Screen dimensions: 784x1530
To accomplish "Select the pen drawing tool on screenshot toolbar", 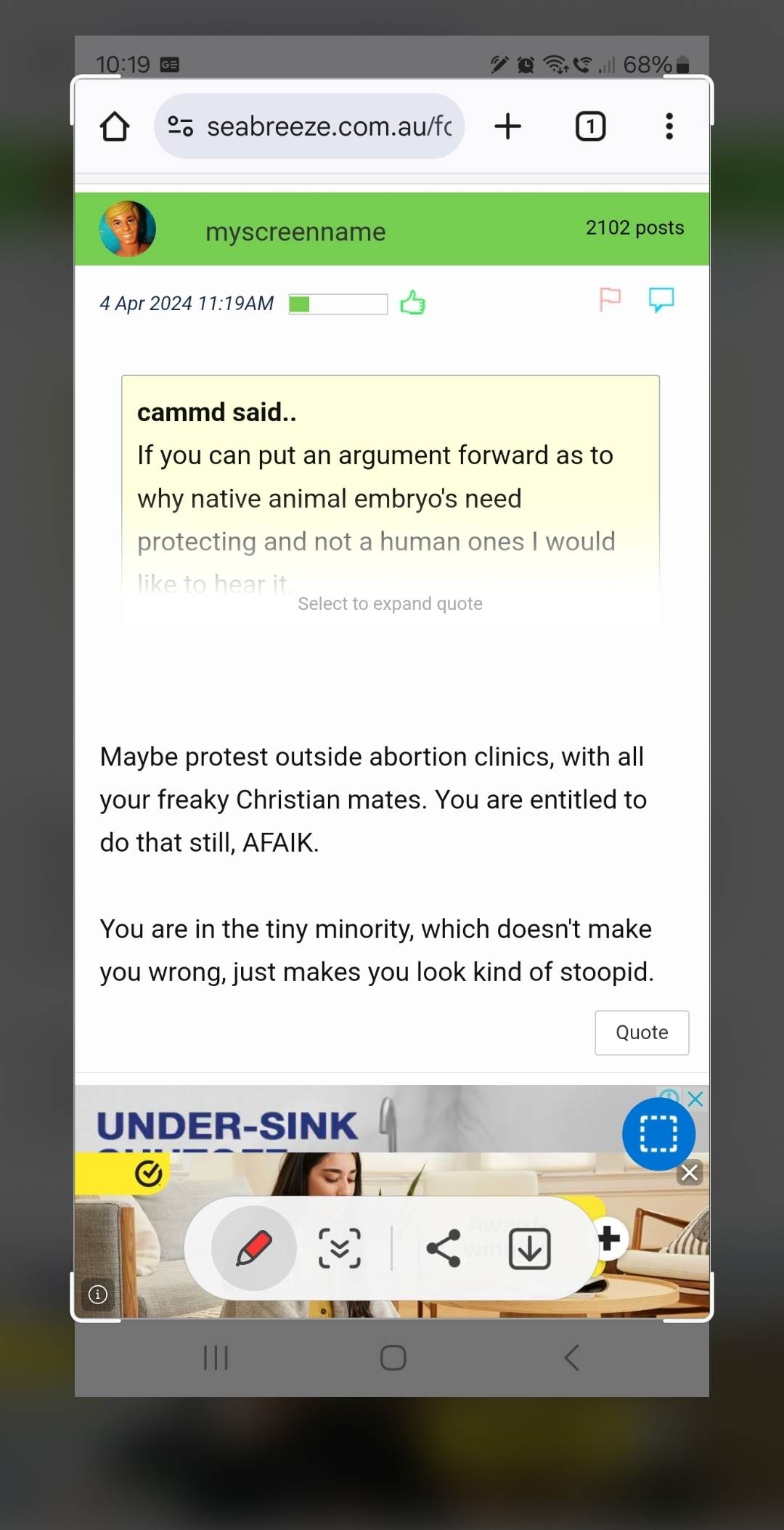I will [253, 1248].
